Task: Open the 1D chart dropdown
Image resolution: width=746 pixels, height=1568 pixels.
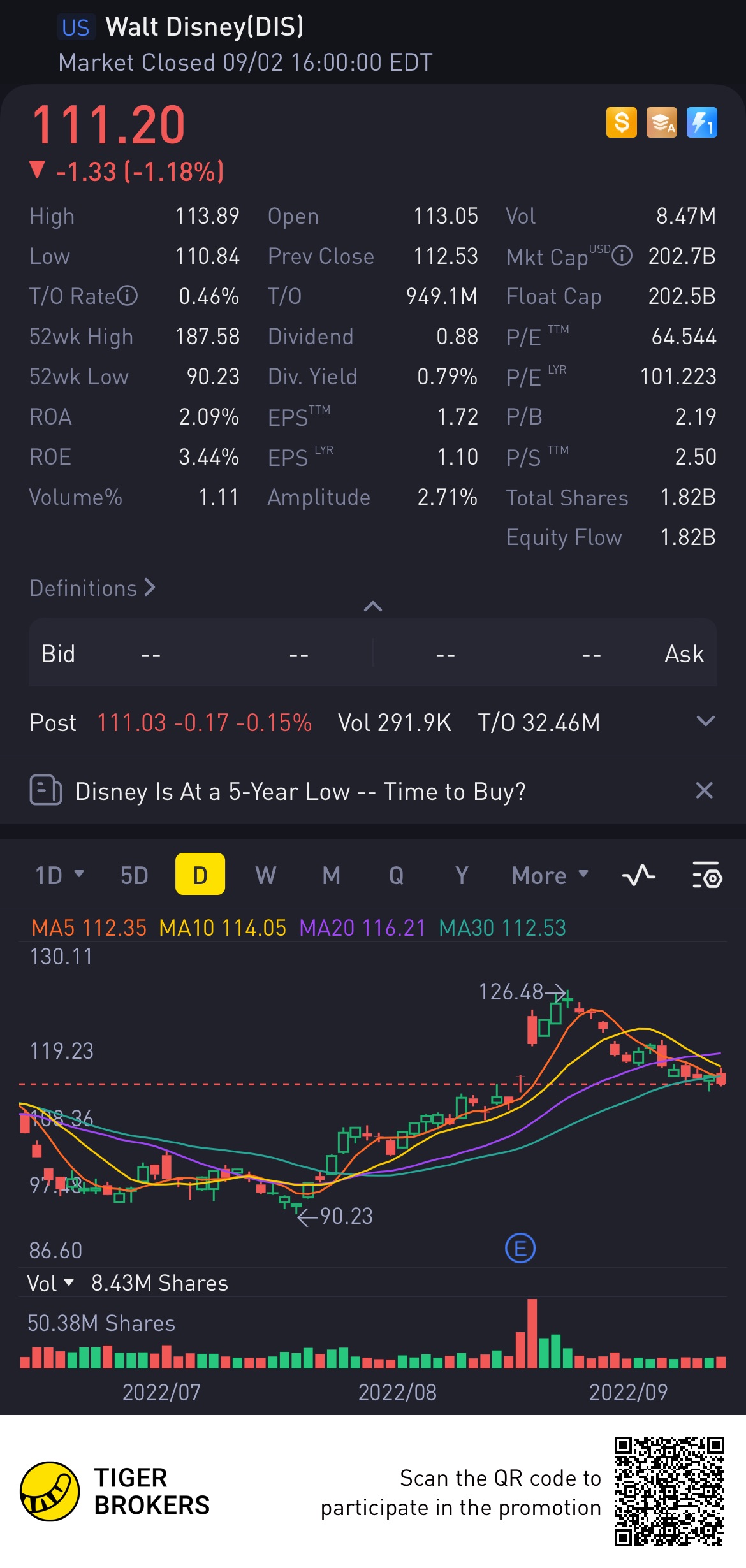Action: (x=59, y=875)
